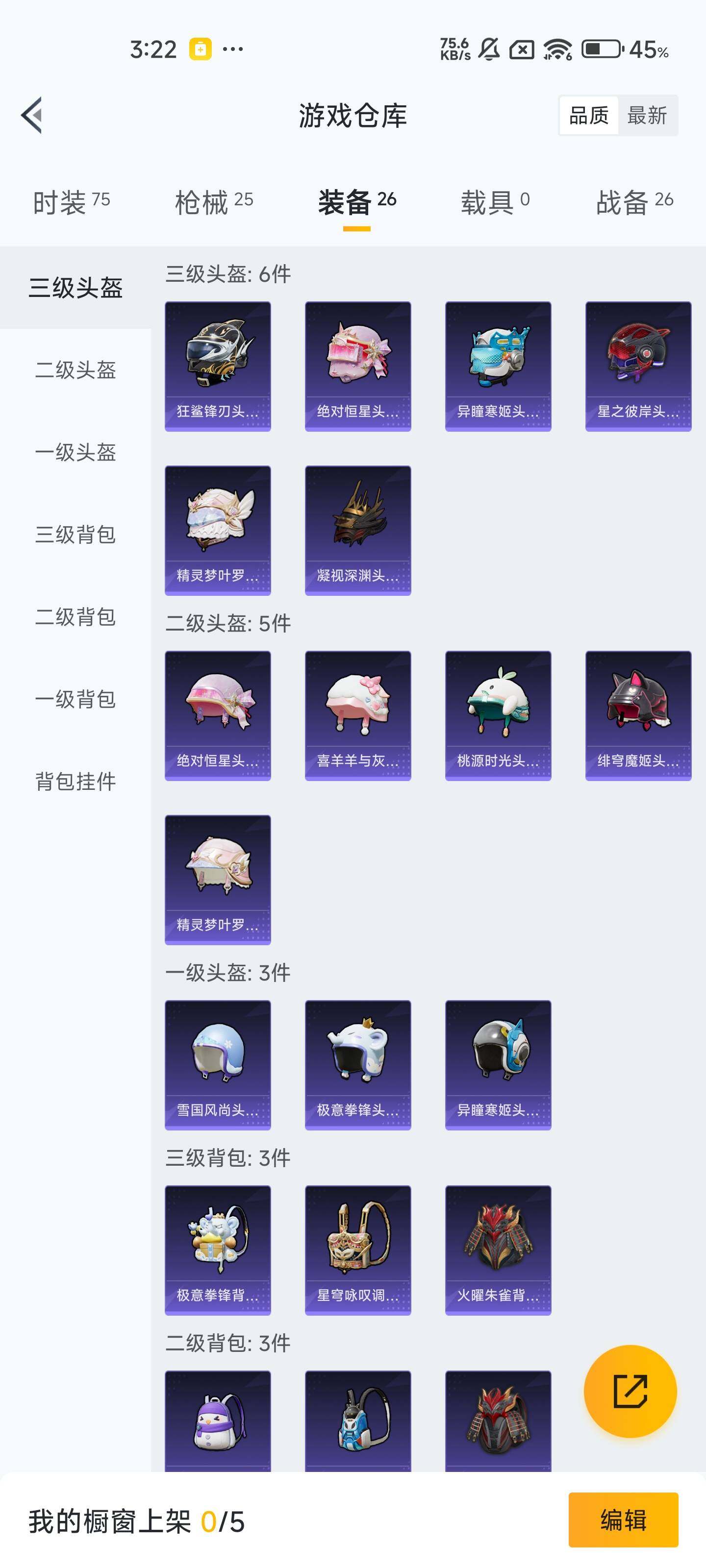The height and width of the screenshot is (1568, 706).
Task: Jump to the 三级背包 category
Action: (76, 534)
